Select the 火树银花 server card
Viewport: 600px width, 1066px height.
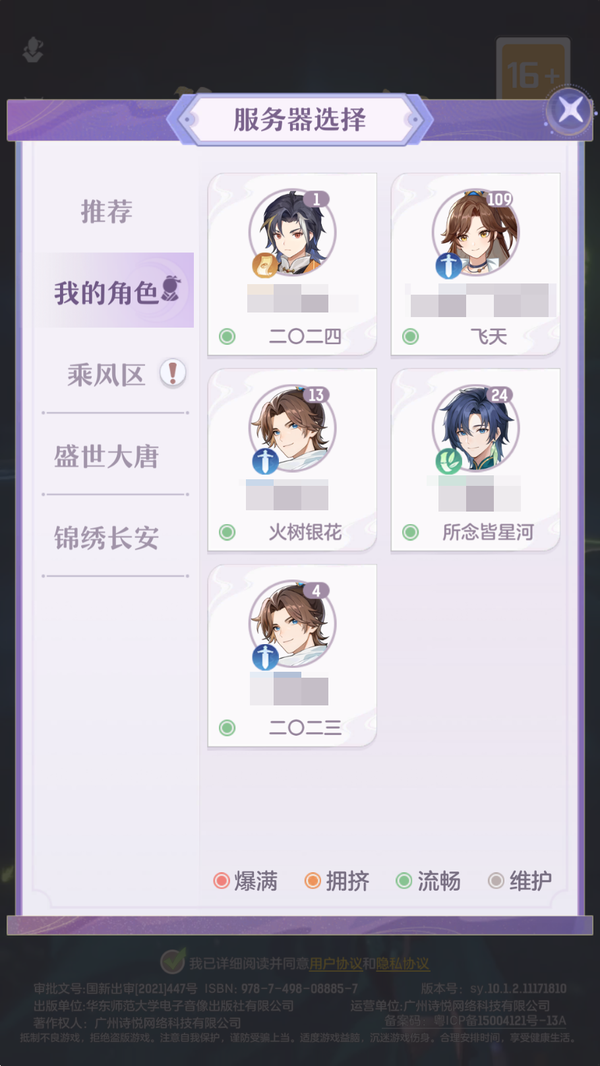(292, 459)
